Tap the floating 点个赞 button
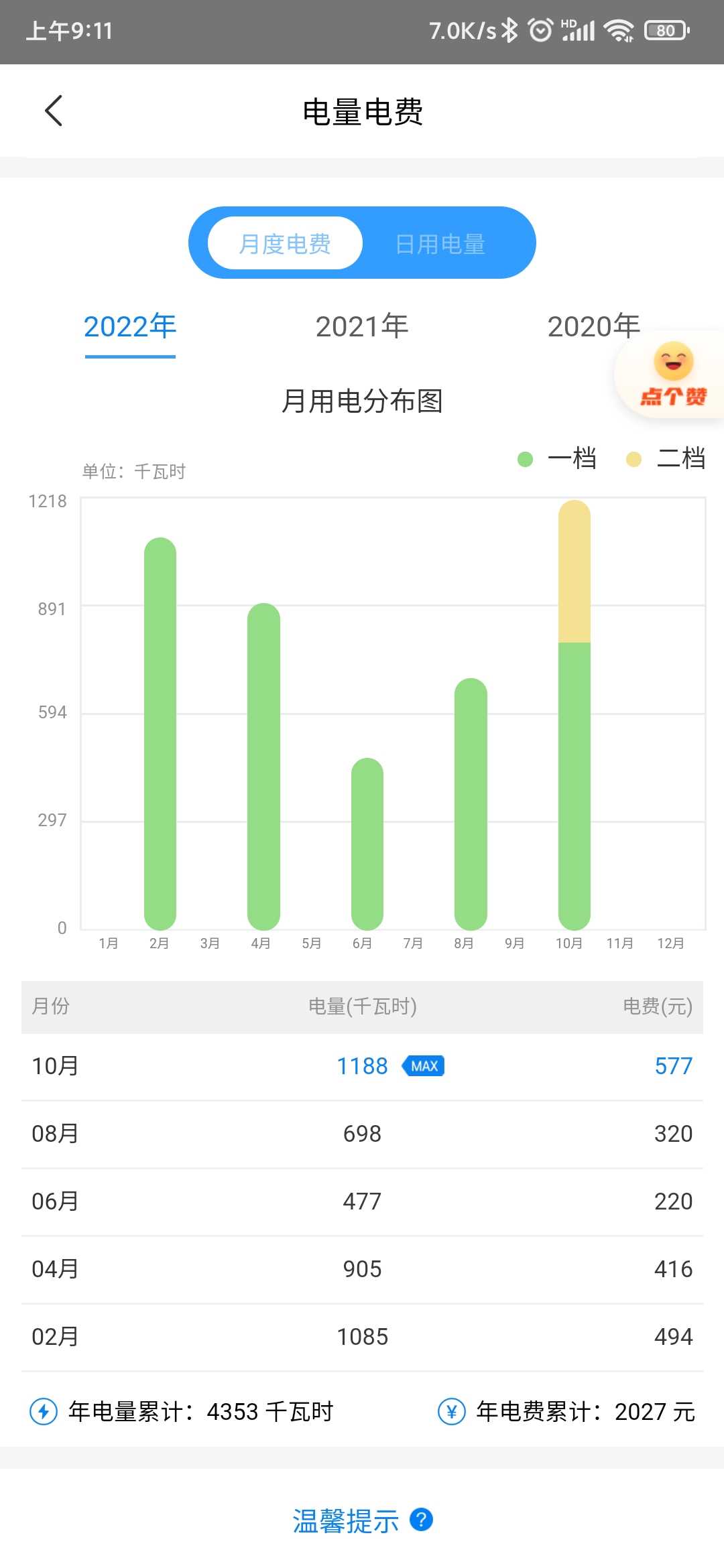This screenshot has width=724, height=1568. 672,375
